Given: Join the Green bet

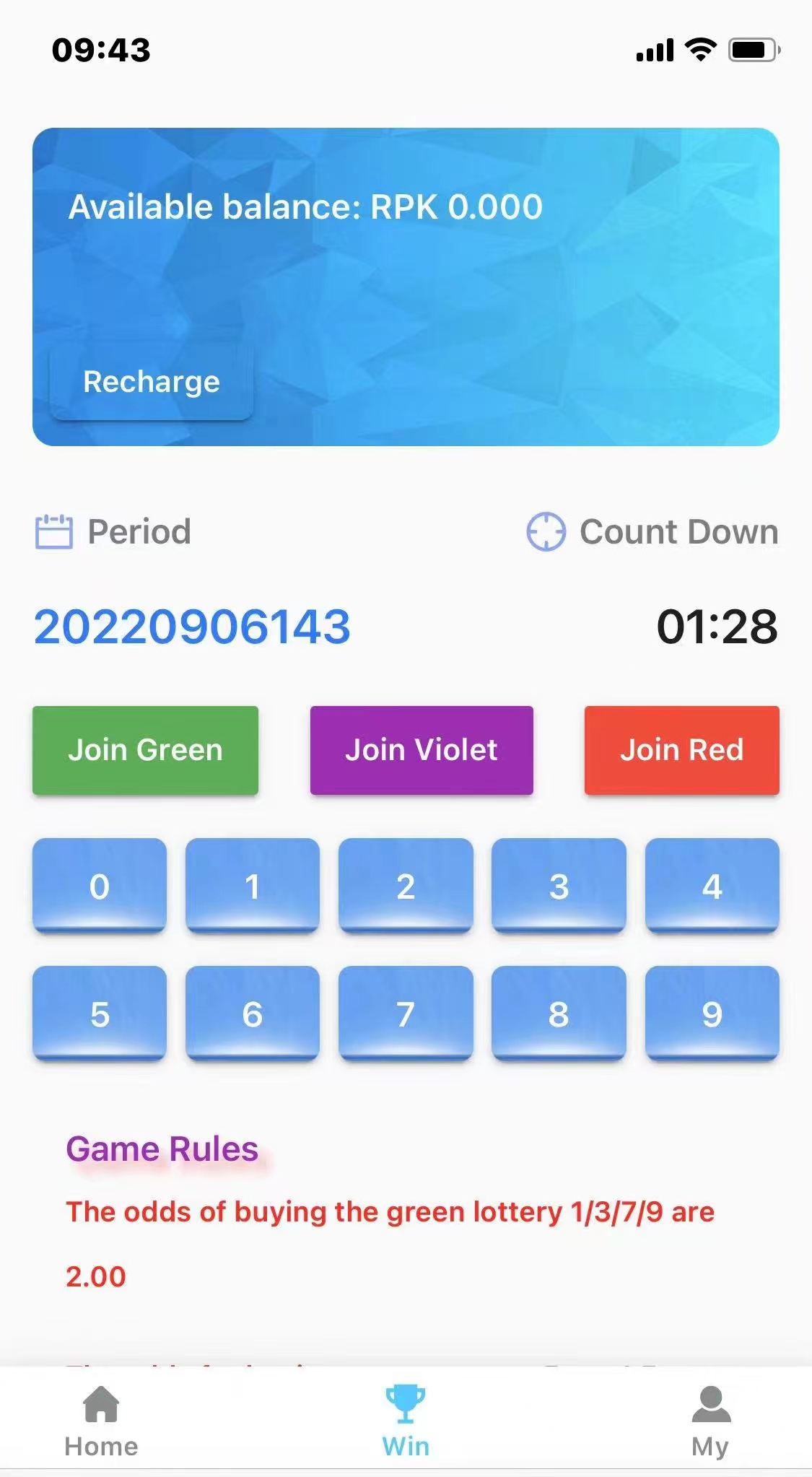Looking at the screenshot, I should point(145,750).
